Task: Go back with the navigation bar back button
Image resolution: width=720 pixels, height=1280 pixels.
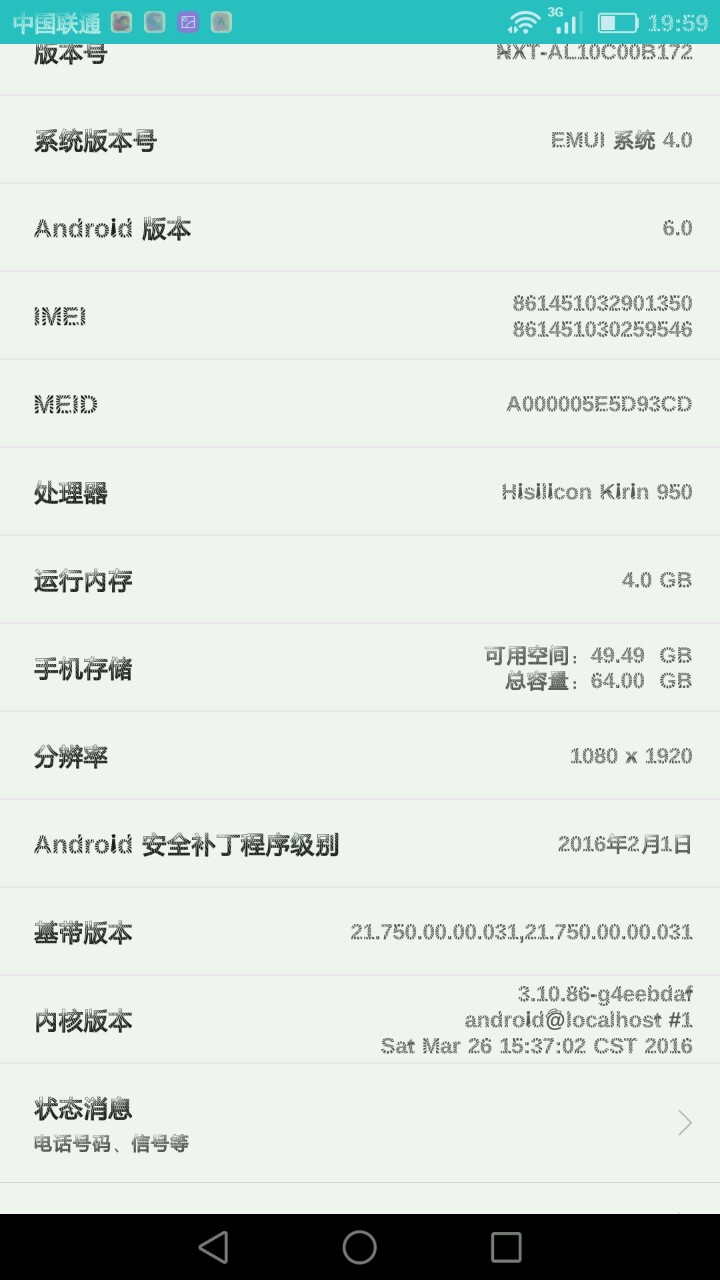Action: click(x=213, y=1247)
